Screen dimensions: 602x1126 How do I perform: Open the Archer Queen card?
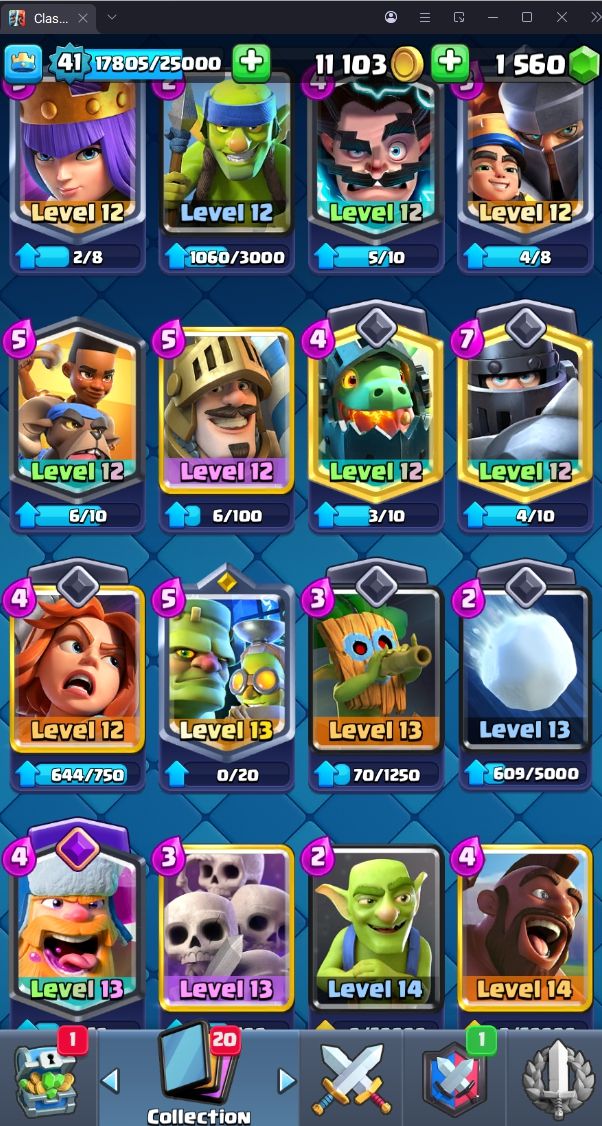click(x=77, y=160)
